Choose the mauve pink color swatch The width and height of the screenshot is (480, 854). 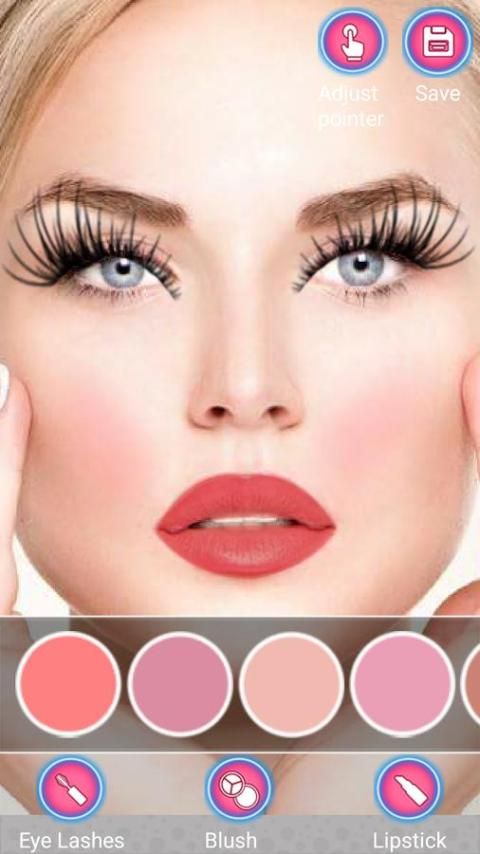180,684
